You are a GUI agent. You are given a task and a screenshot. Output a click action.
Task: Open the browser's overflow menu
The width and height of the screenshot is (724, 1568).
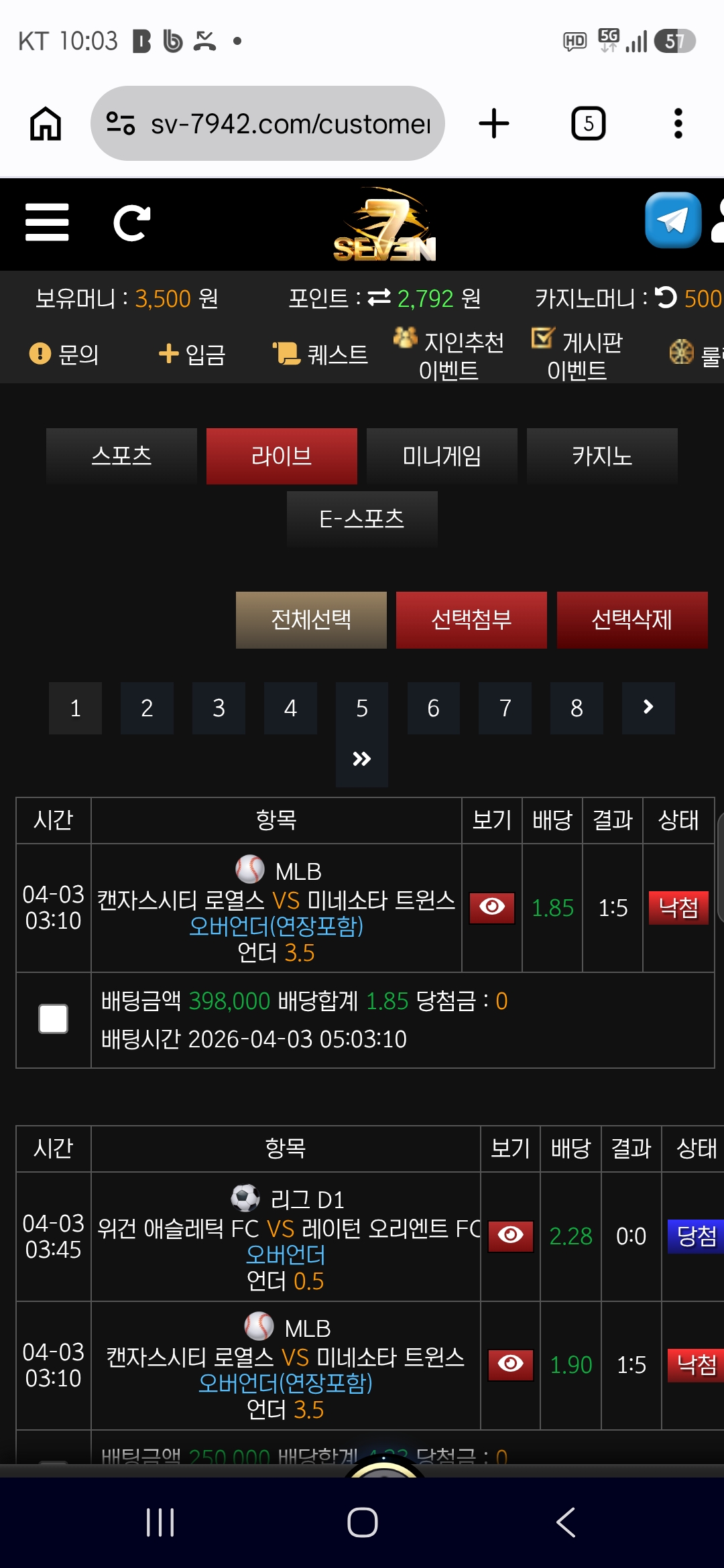click(678, 123)
